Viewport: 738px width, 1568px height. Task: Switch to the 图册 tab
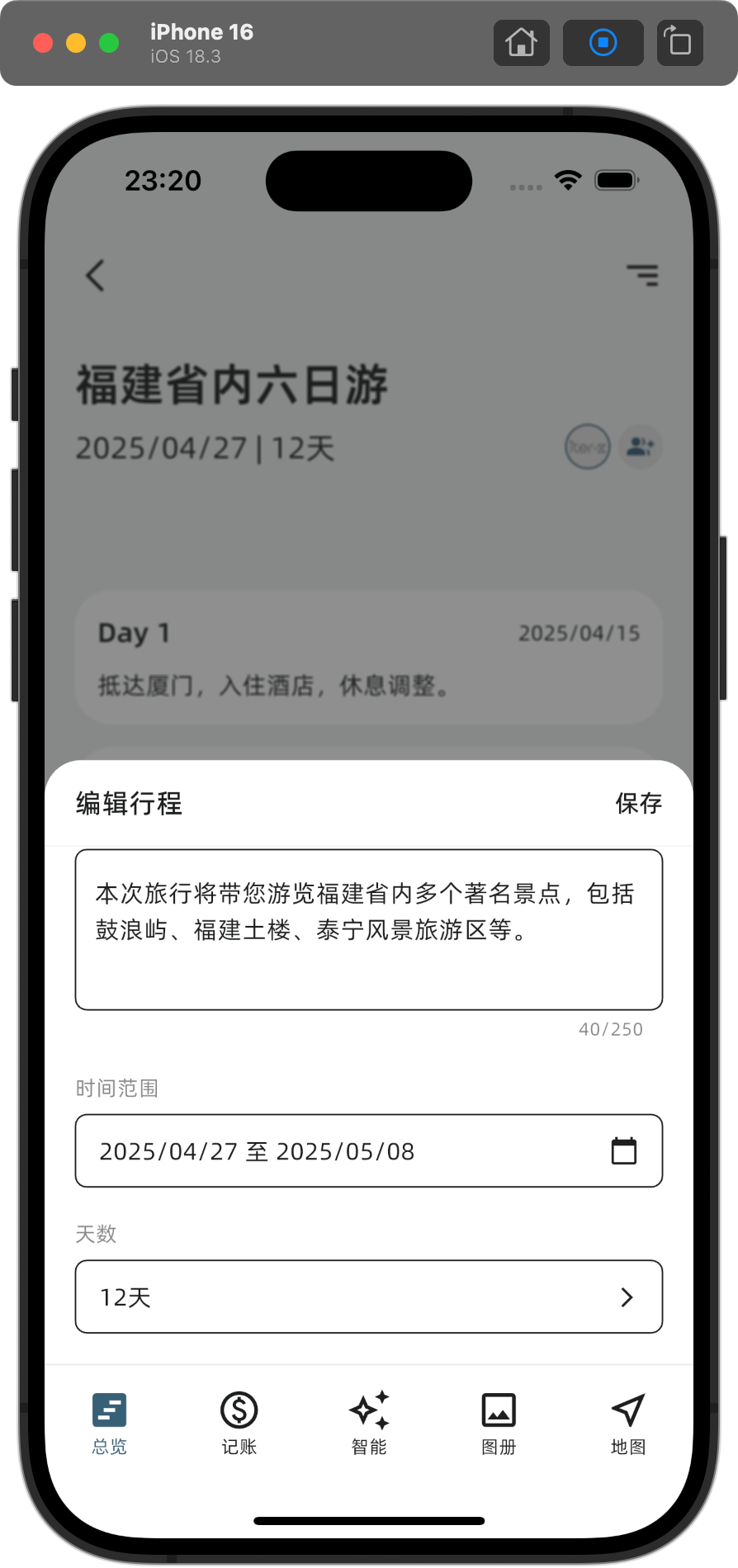click(x=499, y=1424)
